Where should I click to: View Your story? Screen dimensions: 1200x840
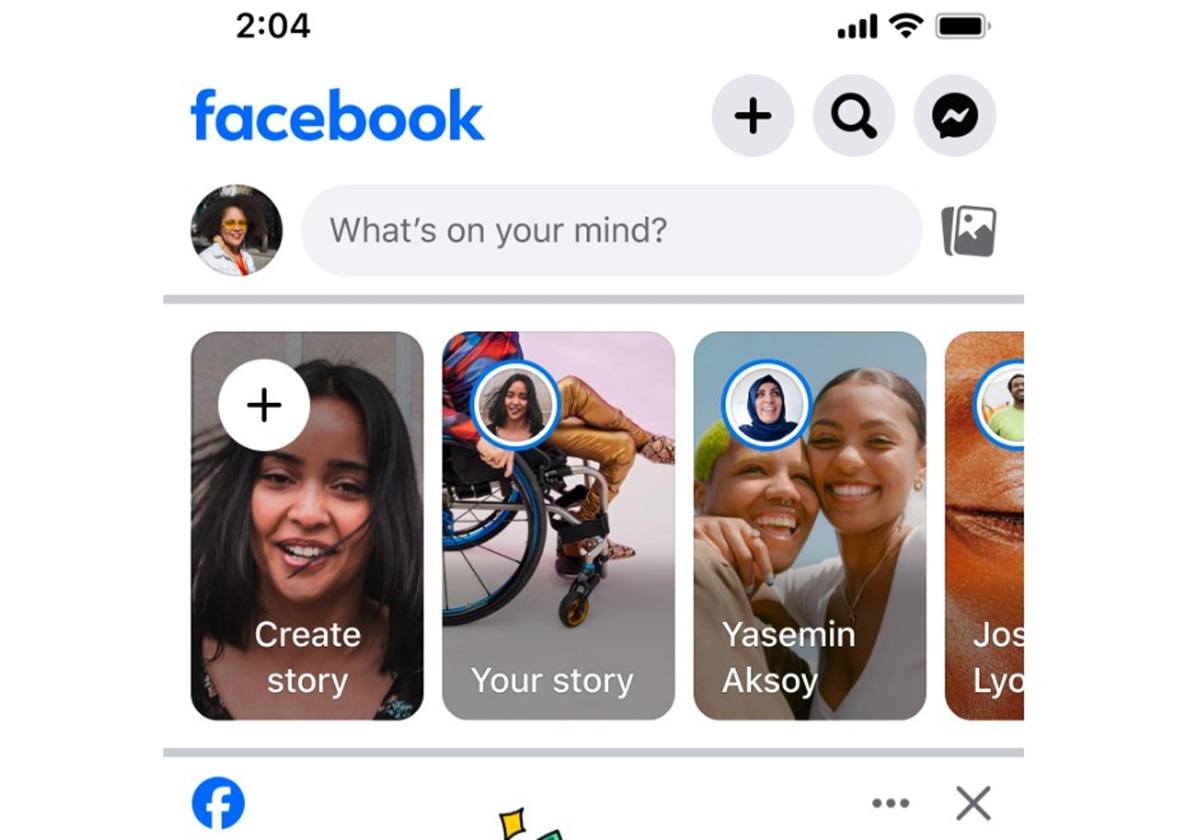pyautogui.click(x=558, y=525)
